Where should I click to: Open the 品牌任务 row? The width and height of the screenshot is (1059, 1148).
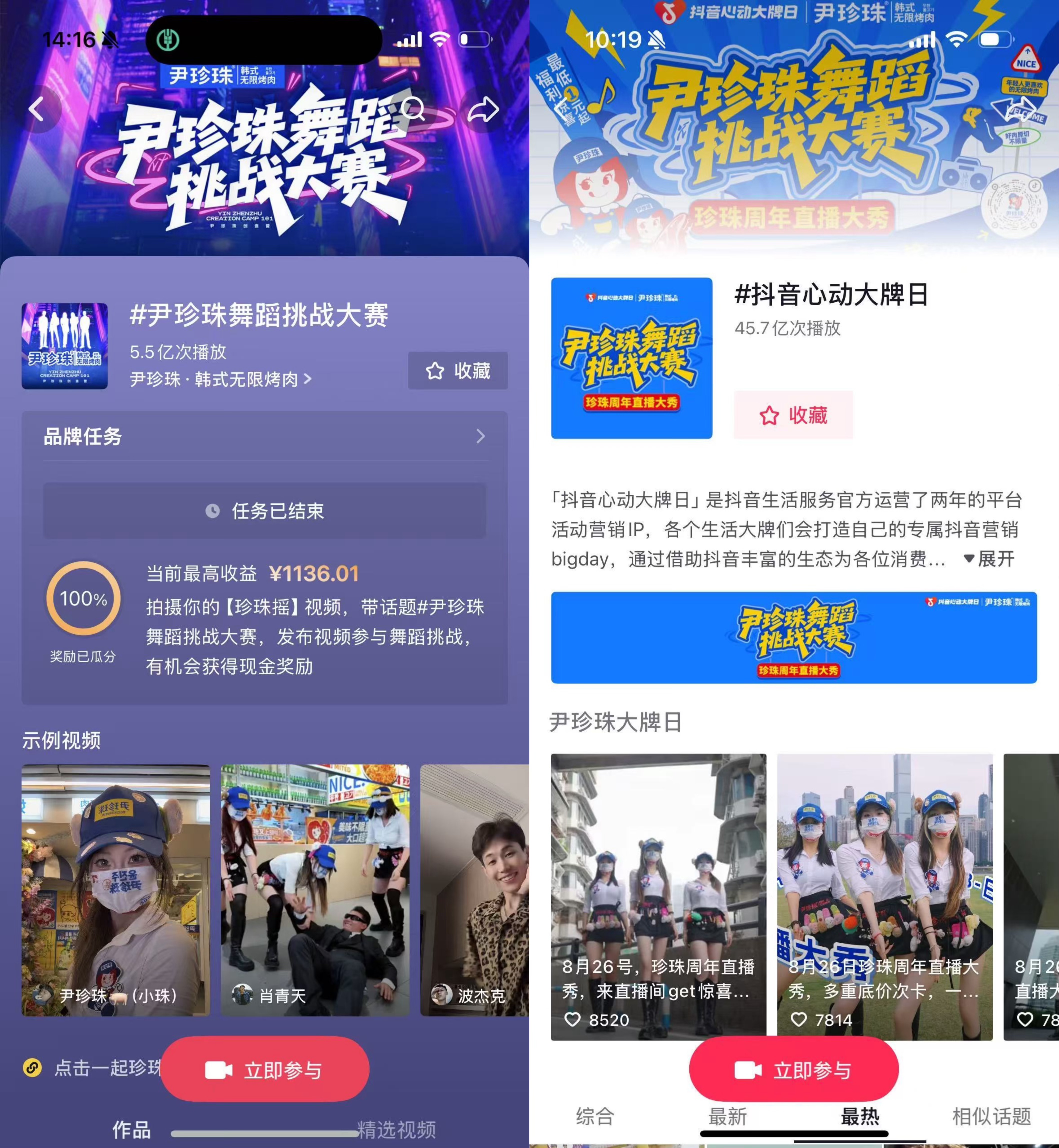coord(264,436)
